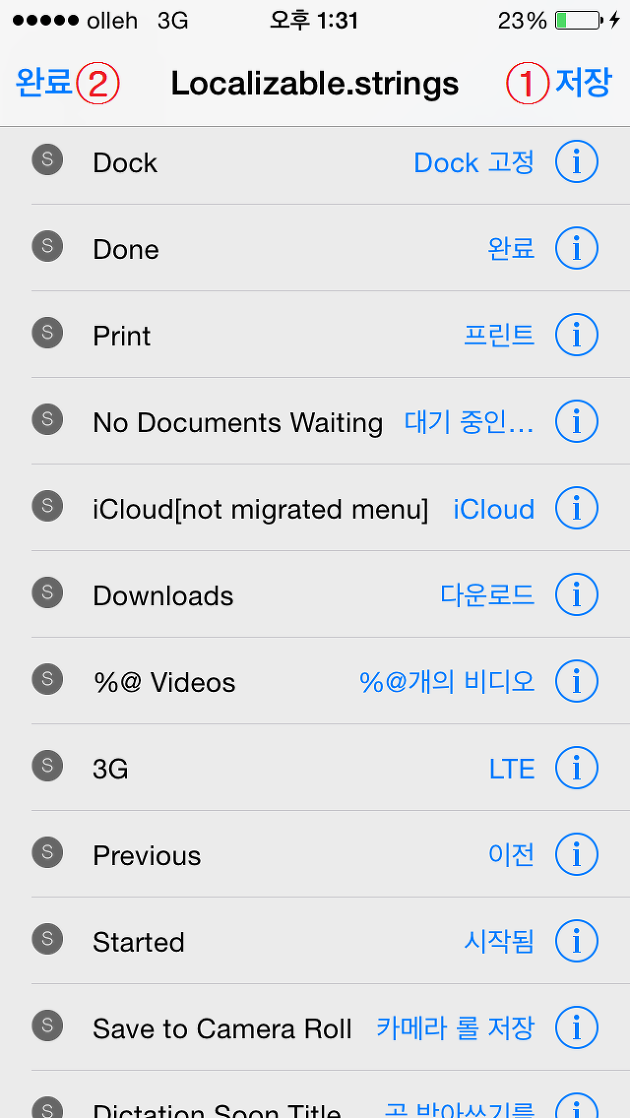Image resolution: width=630 pixels, height=1118 pixels.
Task: Tap 완료 to finish editing
Action: pyautogui.click(x=44, y=83)
